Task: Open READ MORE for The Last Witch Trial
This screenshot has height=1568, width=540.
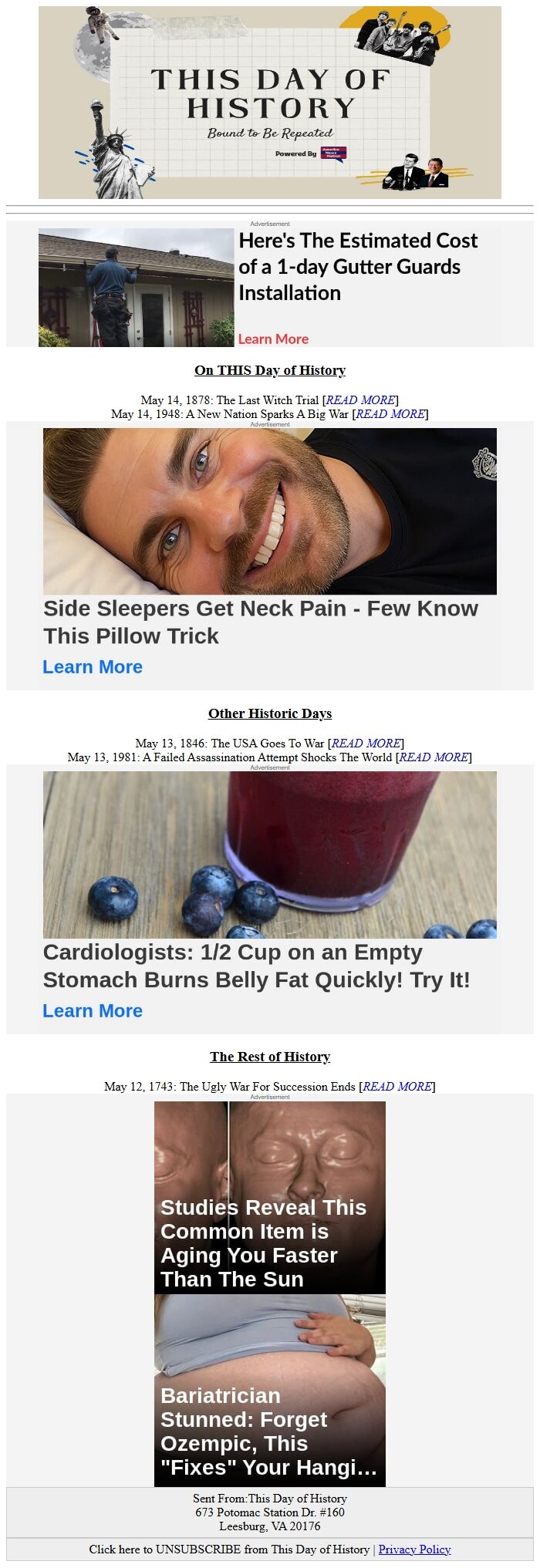Action: (361, 400)
